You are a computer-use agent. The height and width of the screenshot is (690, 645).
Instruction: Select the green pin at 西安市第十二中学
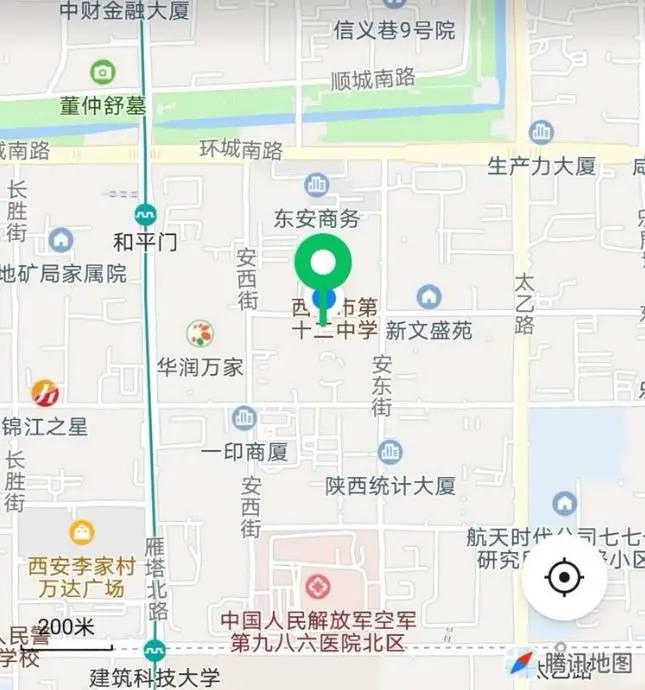323,264
